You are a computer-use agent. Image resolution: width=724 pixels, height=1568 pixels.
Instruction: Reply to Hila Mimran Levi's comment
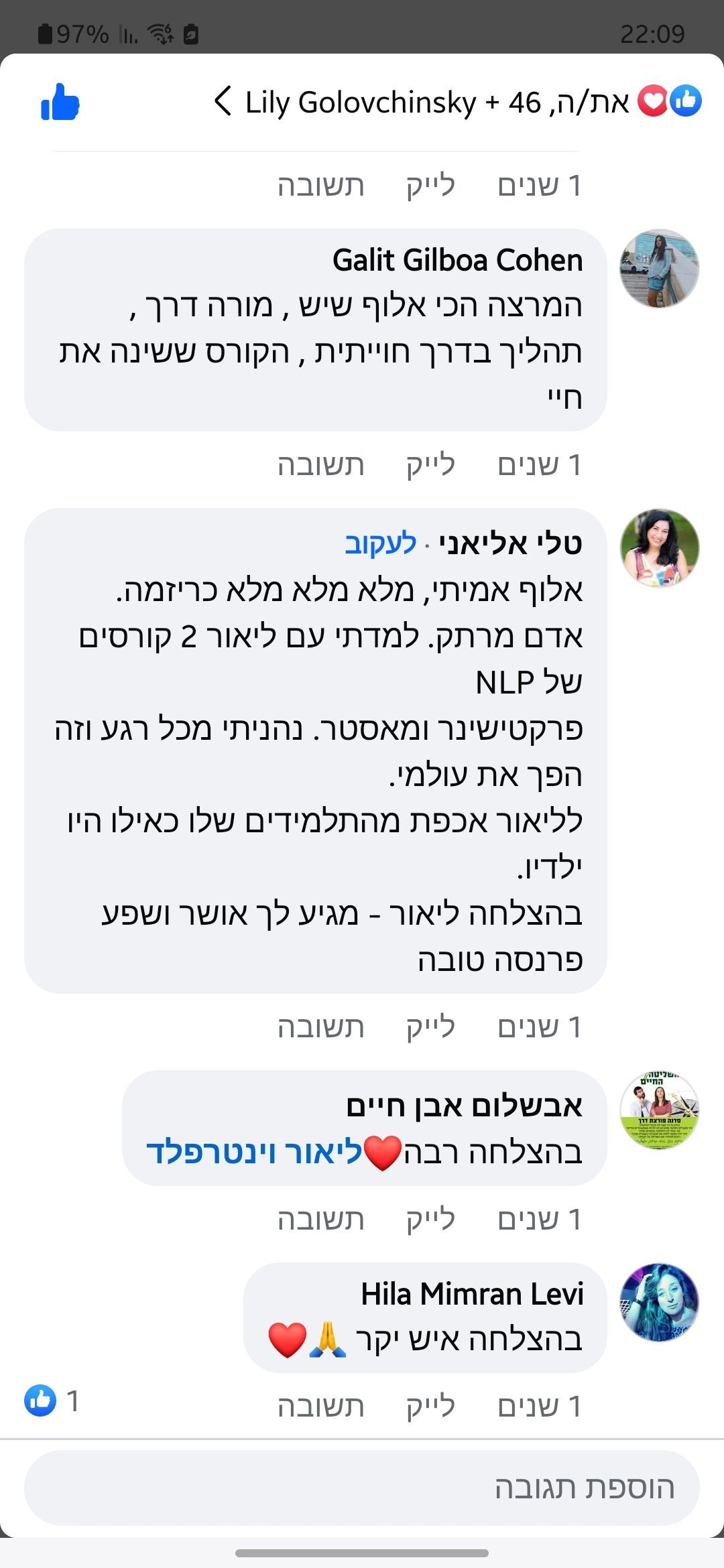(x=320, y=1407)
